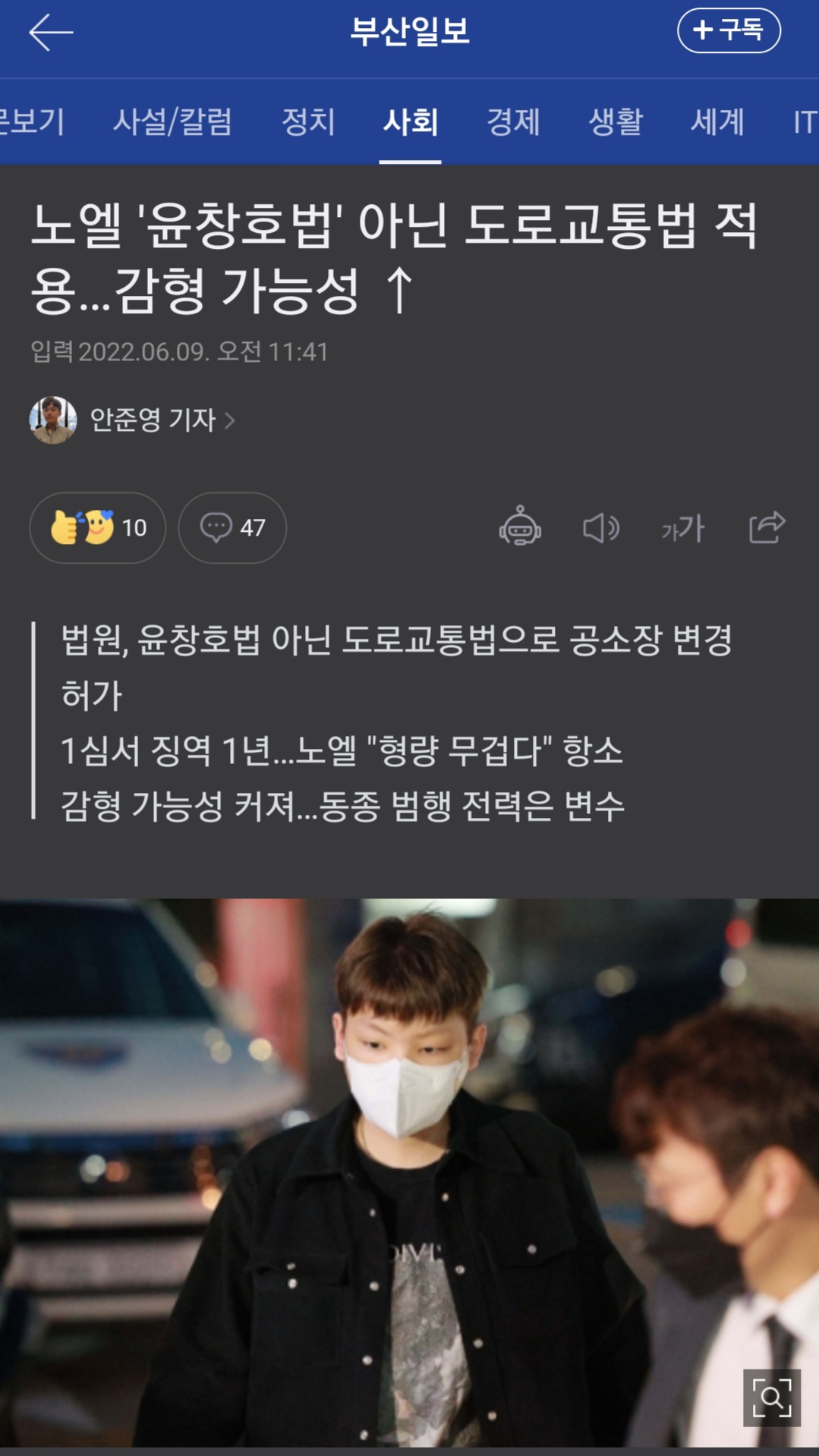The image size is (819, 1456).
Task: Listen to the article via speaker icon
Action: (600, 527)
